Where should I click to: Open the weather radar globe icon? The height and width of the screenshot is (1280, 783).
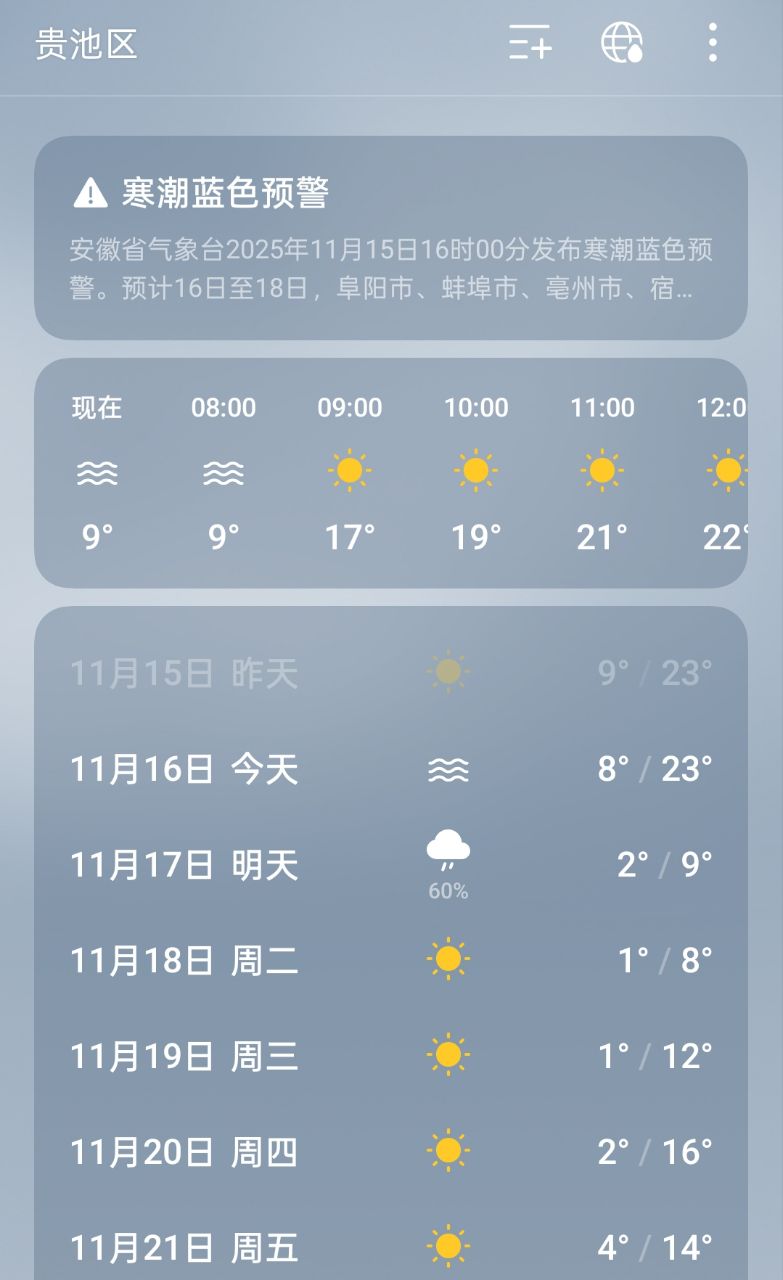tap(621, 43)
